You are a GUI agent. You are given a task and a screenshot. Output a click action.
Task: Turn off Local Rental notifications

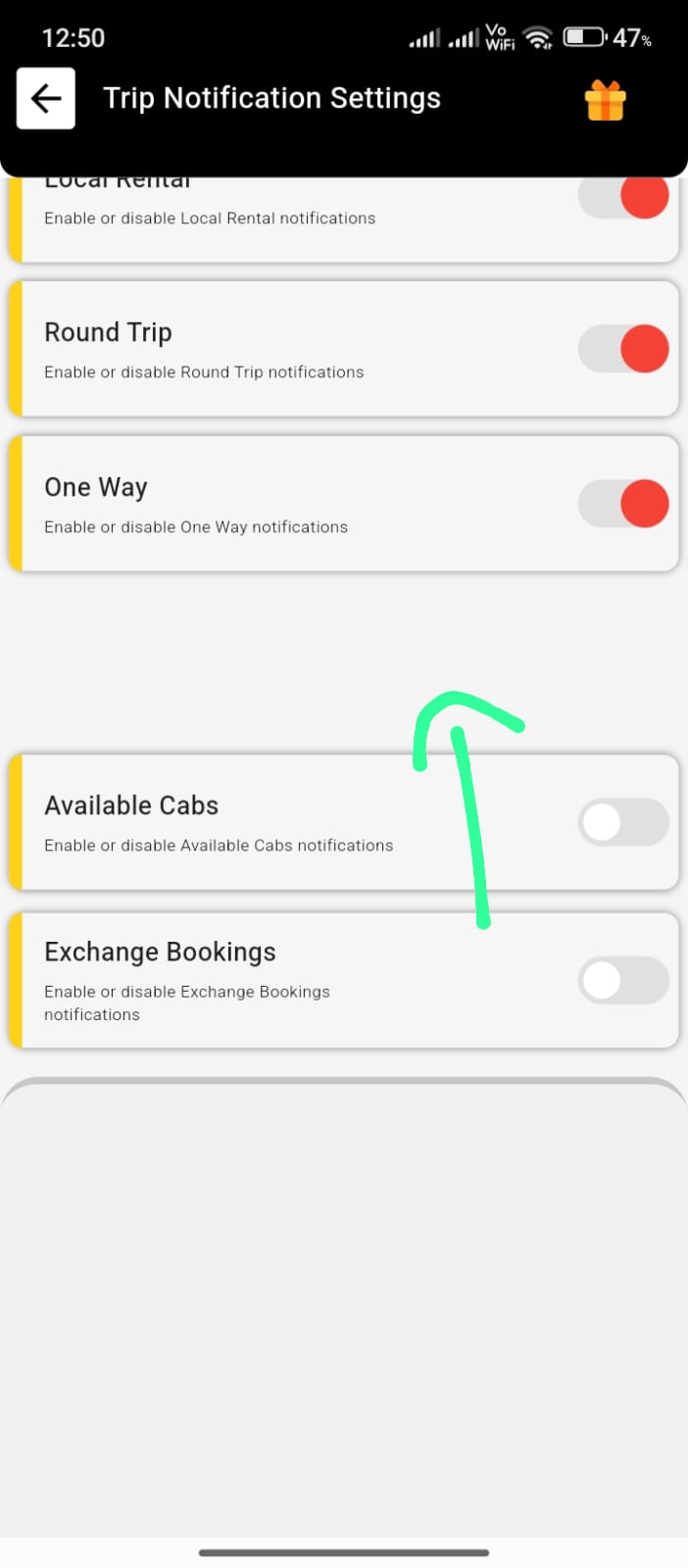pos(624,197)
